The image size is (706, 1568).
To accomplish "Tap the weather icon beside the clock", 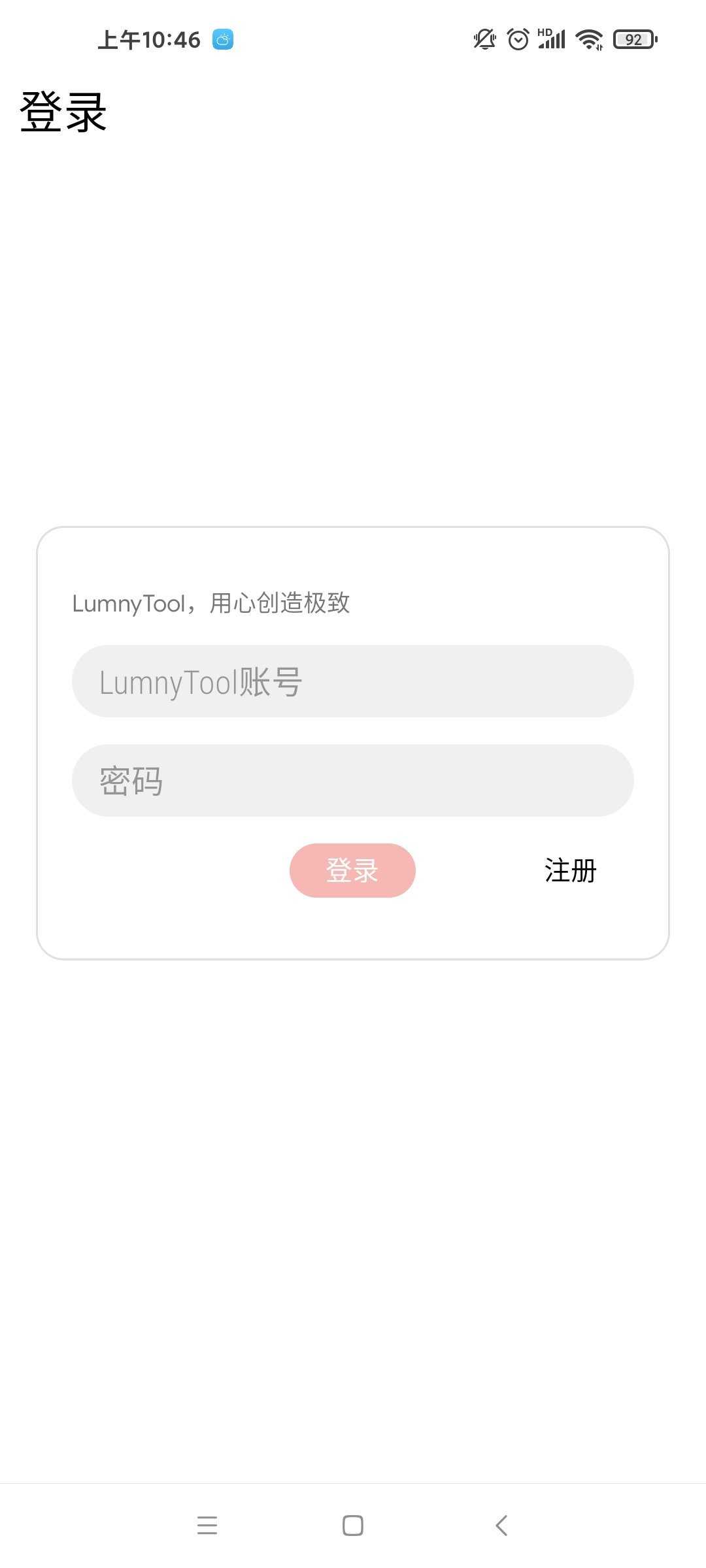I will click(223, 39).
